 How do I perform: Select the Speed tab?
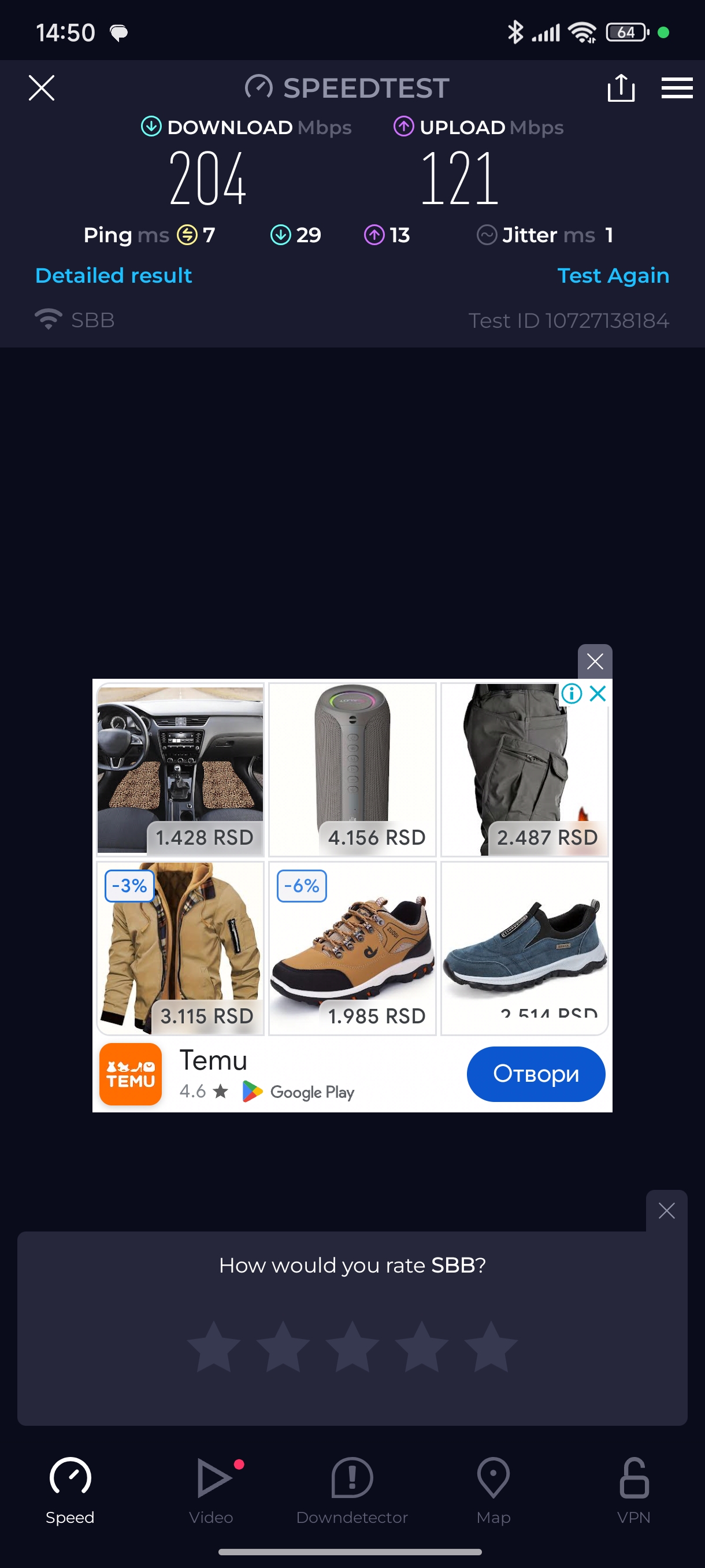70,1490
